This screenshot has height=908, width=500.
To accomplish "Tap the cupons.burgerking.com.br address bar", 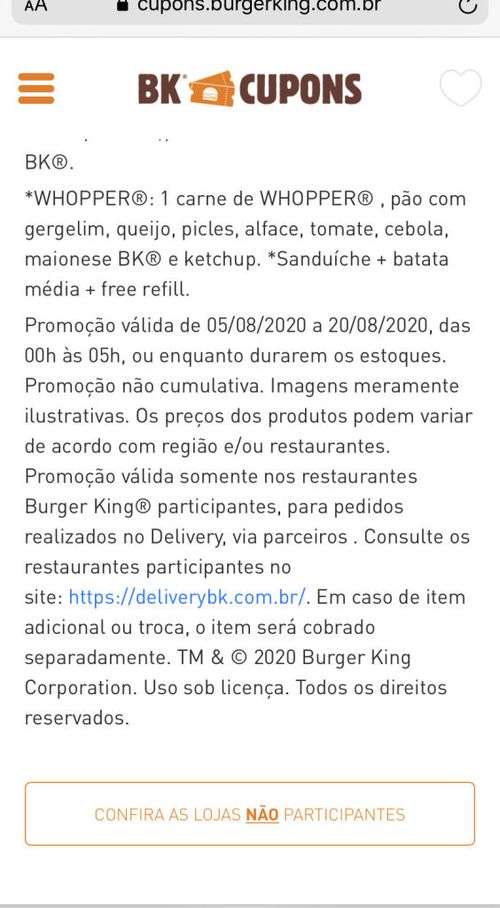I will pos(250,8).
